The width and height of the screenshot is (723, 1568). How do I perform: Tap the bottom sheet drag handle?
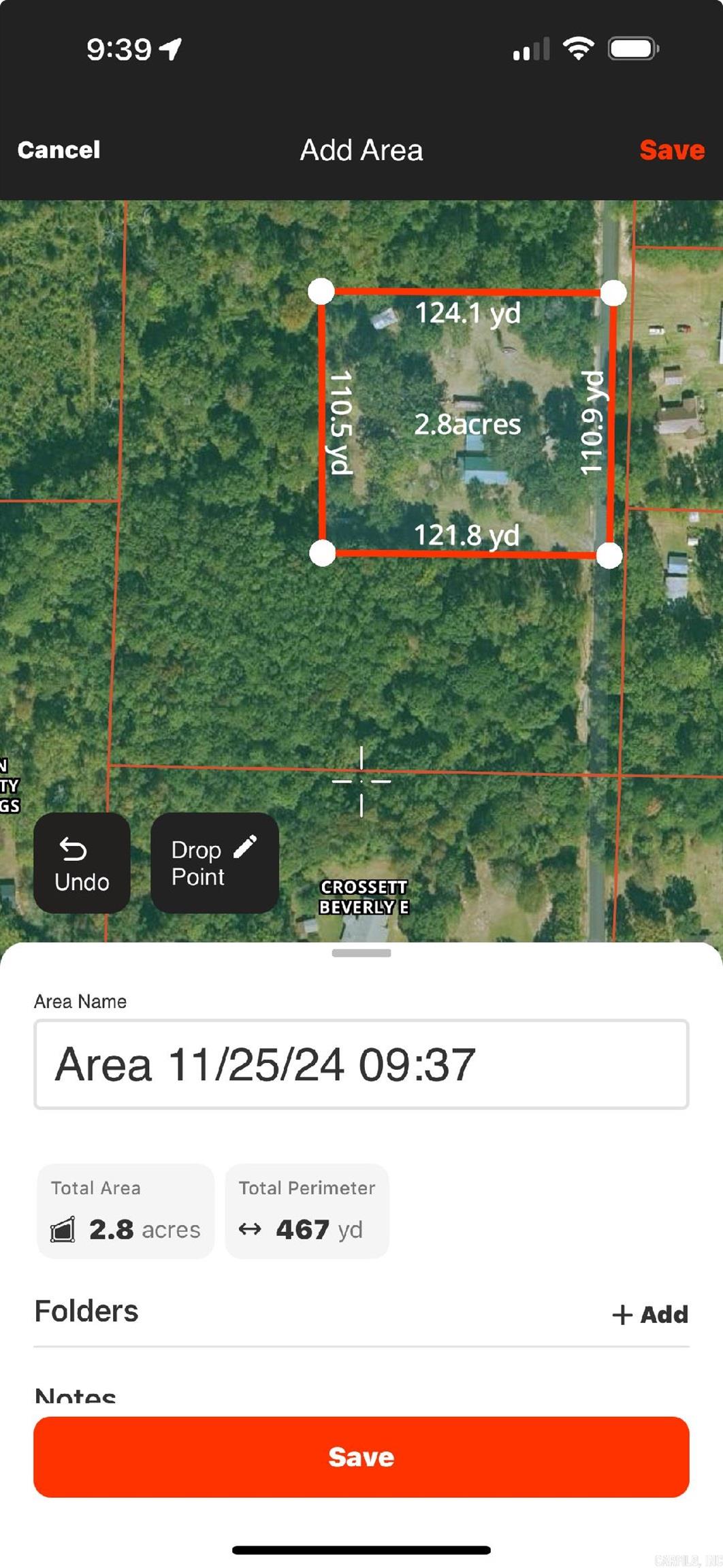[361, 953]
